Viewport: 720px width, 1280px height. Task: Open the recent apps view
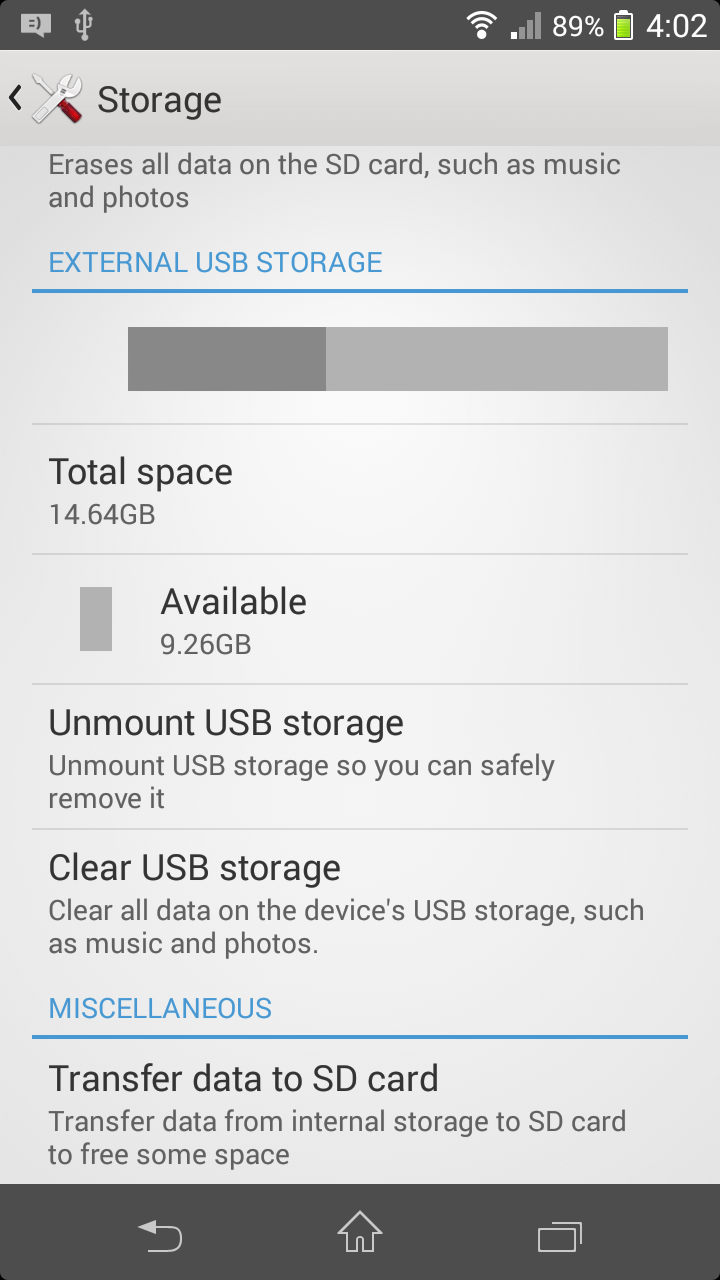click(559, 1235)
